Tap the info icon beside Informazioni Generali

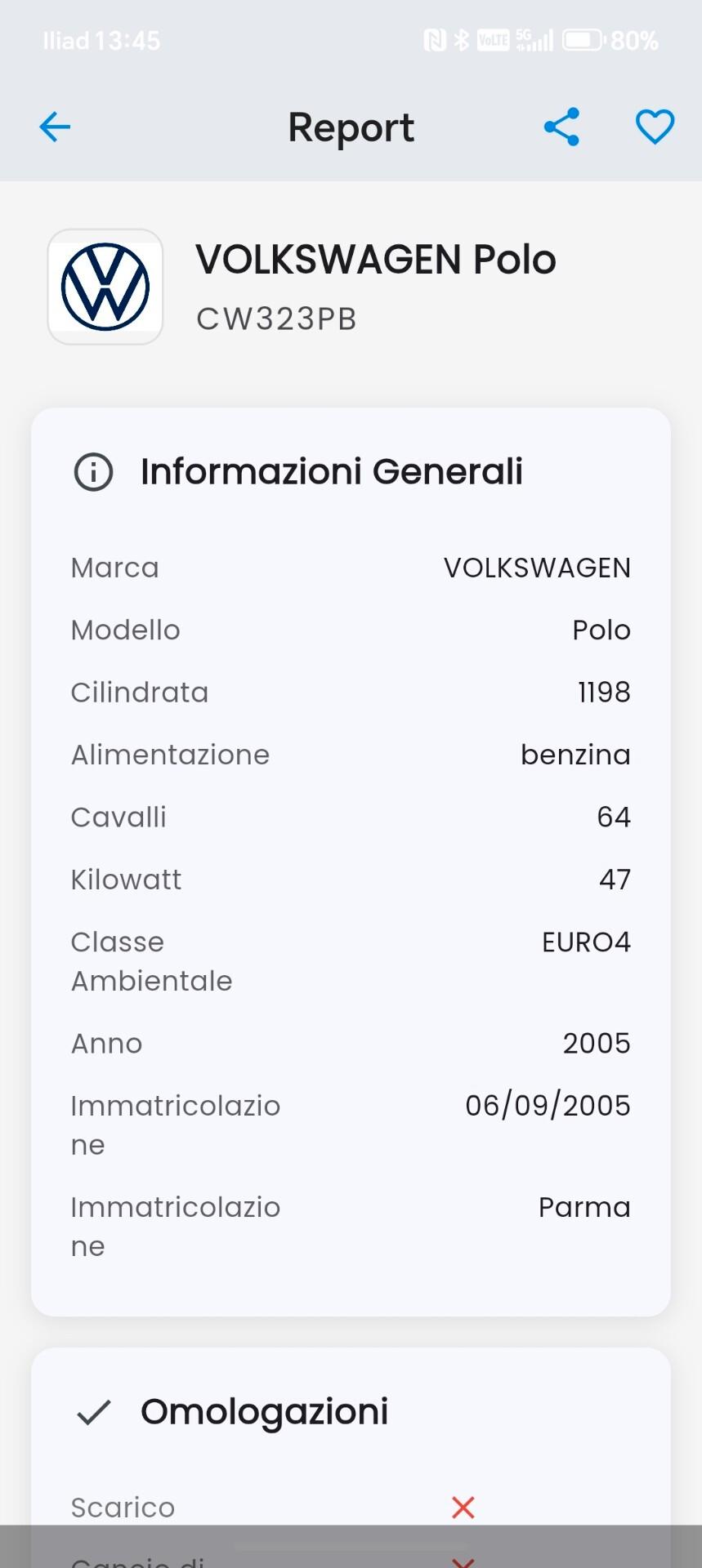coord(92,471)
